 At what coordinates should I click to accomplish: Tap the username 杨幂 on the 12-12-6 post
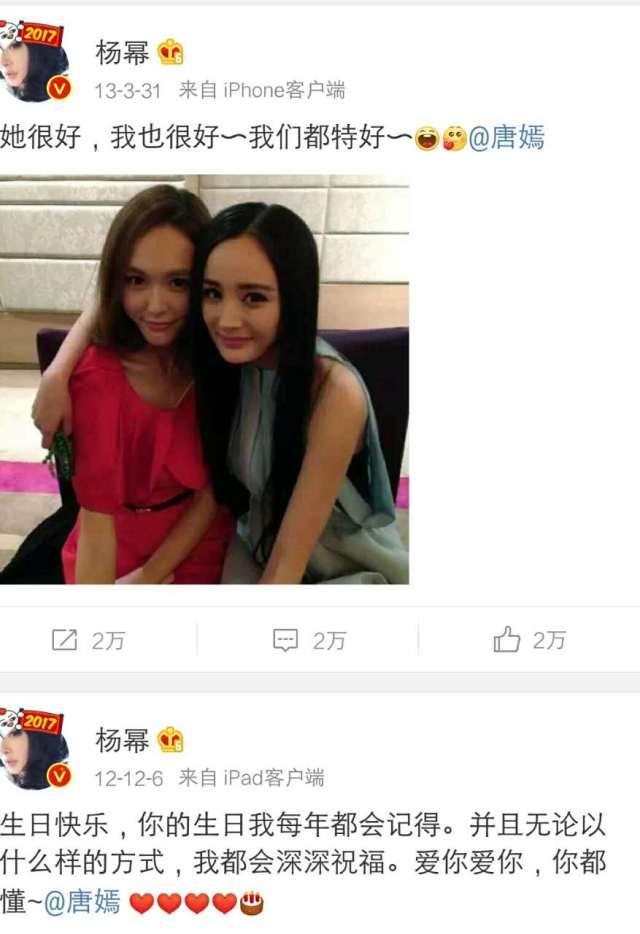(122, 739)
